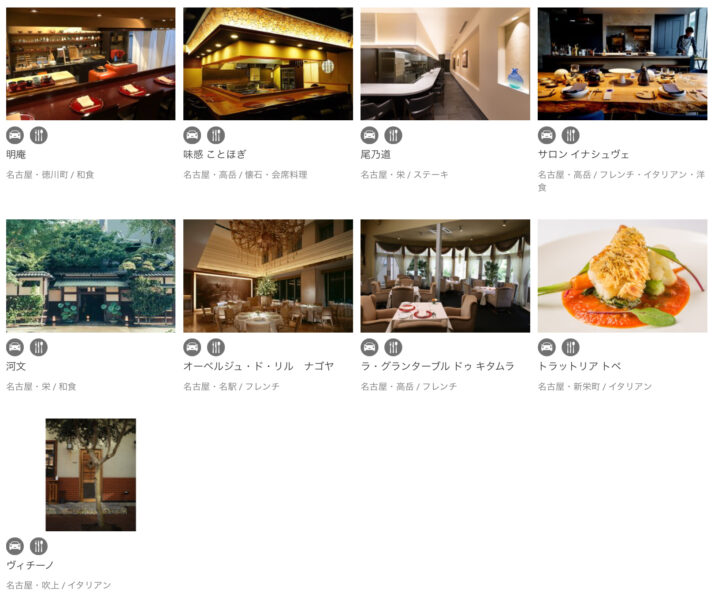Open the 河文 restaurant photo
Screen dimensions: 714x600
[90, 276]
